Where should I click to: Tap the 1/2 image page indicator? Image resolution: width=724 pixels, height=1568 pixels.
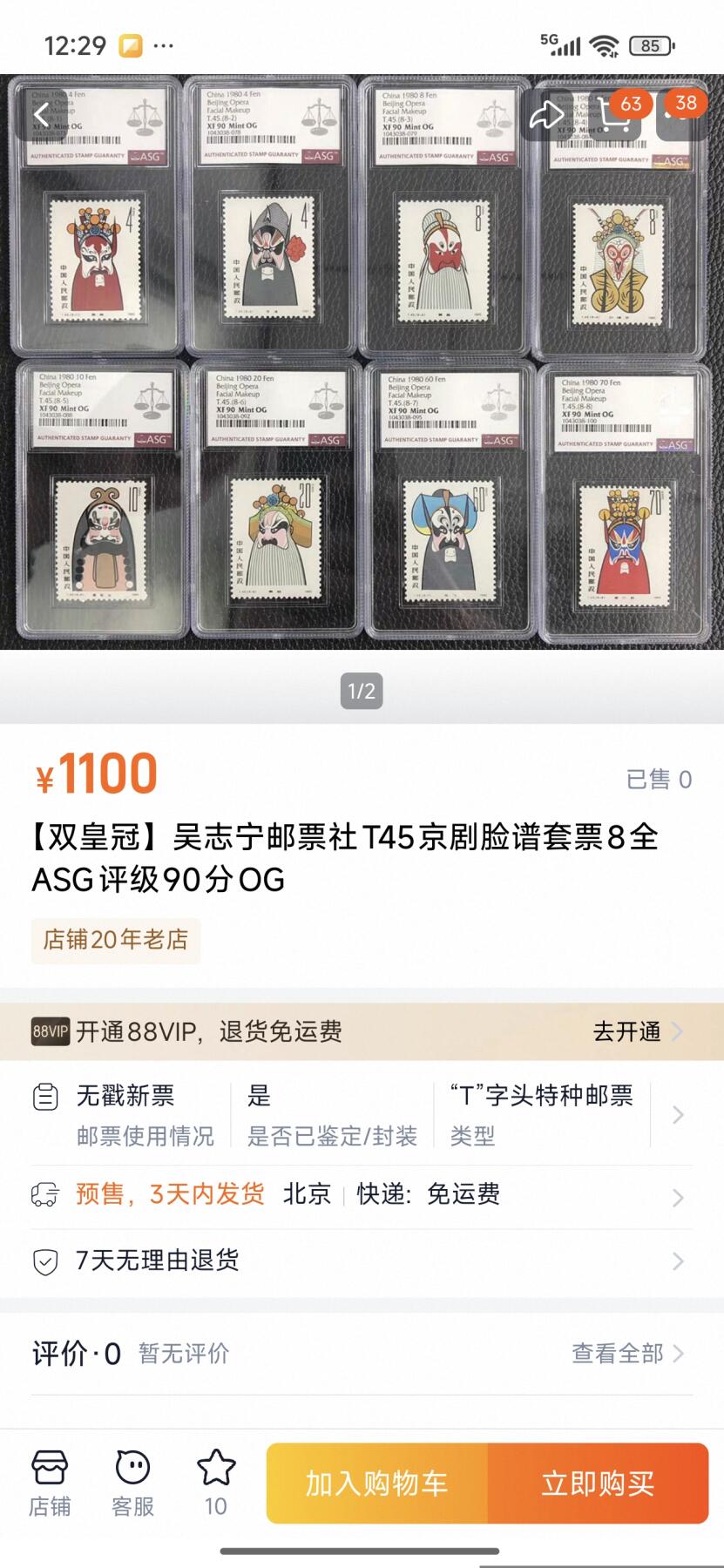coord(361,693)
